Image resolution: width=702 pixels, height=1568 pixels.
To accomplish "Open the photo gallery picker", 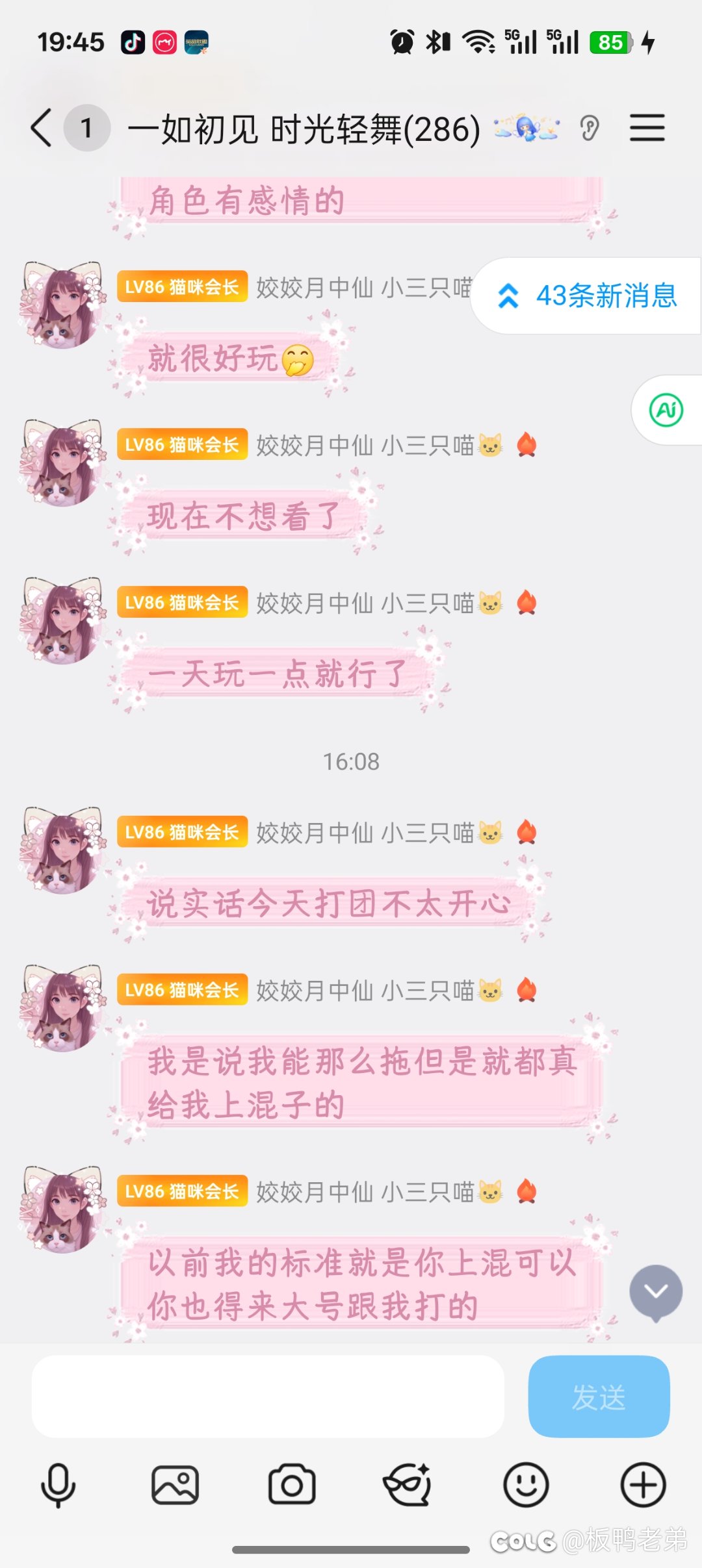I will coord(175,1485).
